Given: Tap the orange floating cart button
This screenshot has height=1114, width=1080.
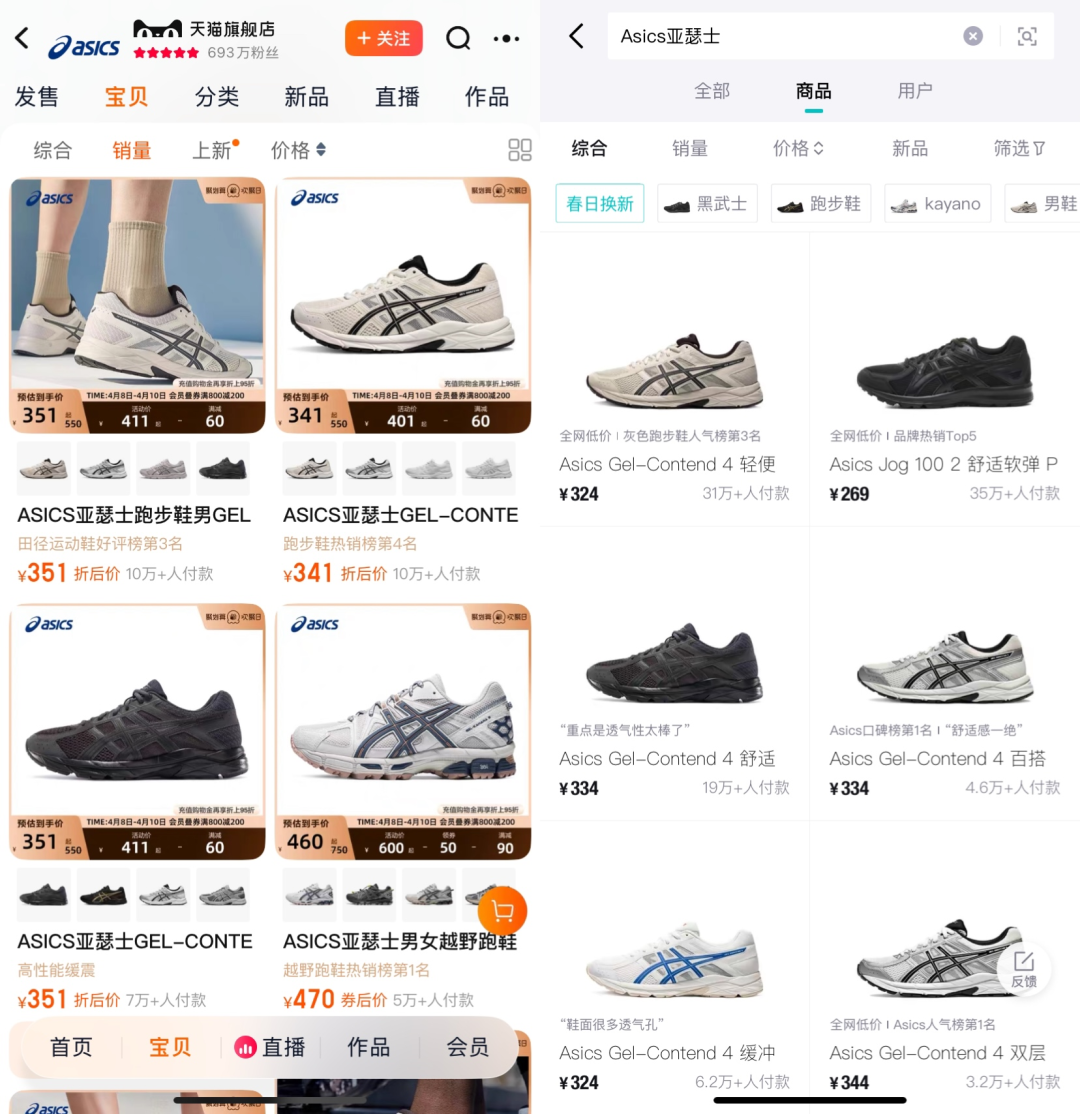Looking at the screenshot, I should [x=502, y=910].
